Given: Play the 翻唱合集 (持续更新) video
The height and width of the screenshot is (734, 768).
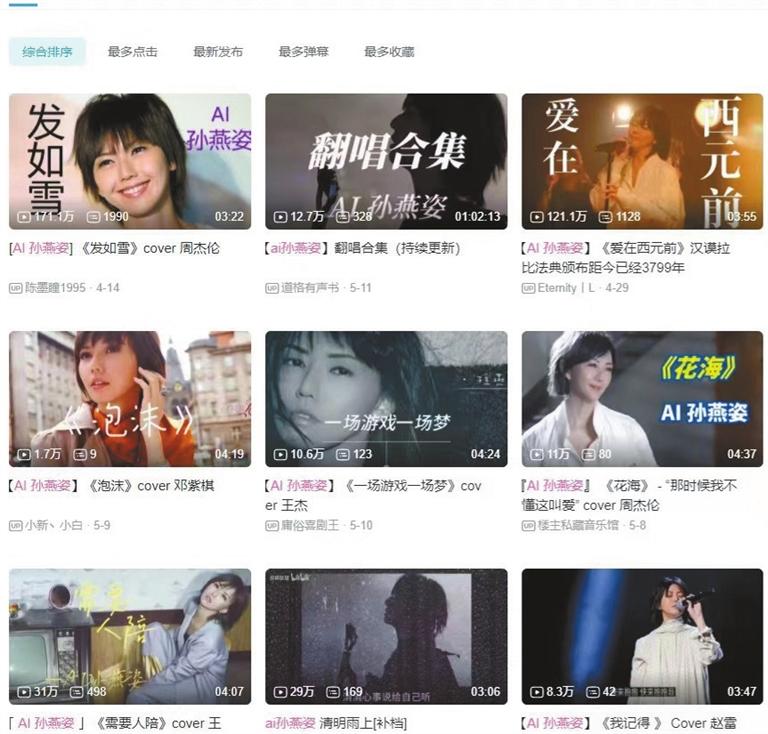Looking at the screenshot, I should 386,161.
